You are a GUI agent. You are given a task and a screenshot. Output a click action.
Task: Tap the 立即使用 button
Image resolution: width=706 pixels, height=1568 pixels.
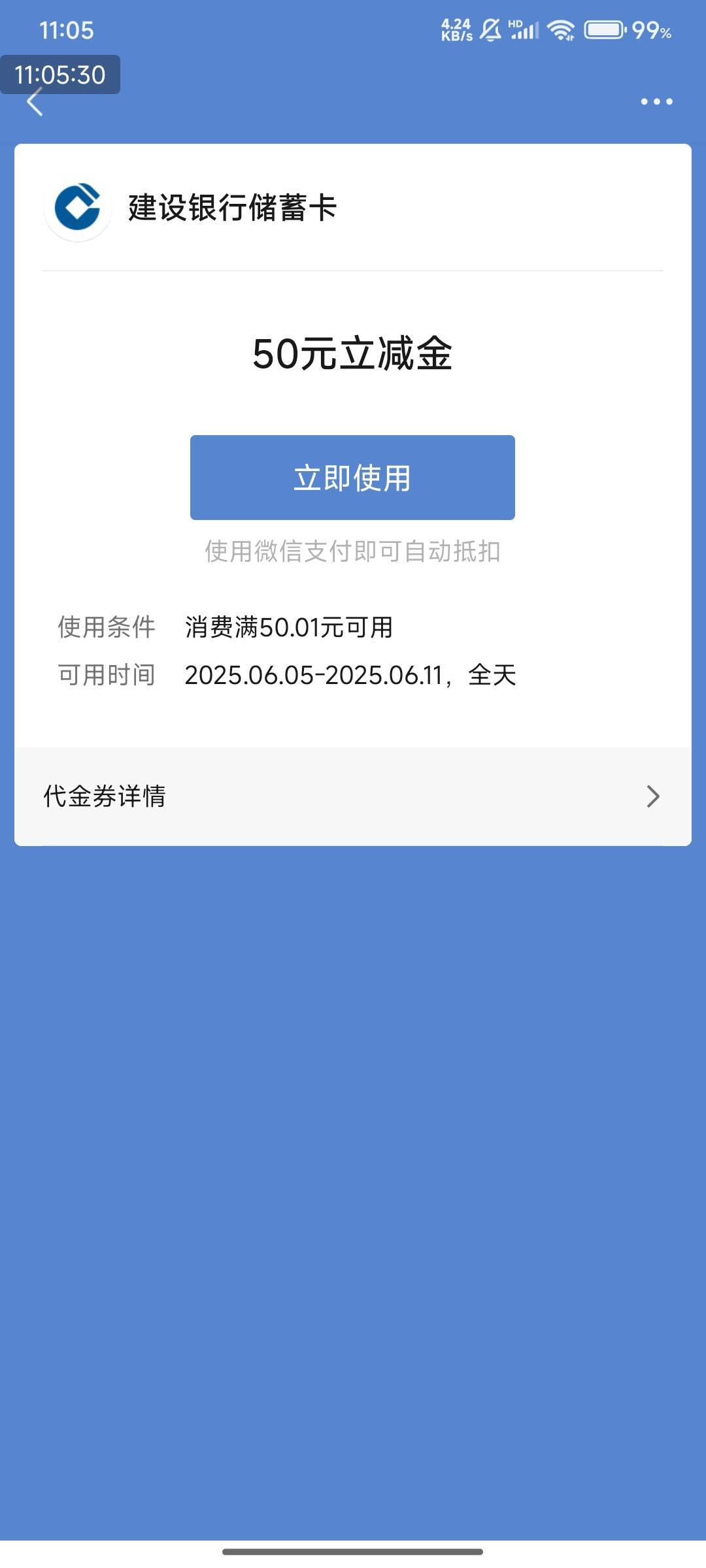point(352,478)
